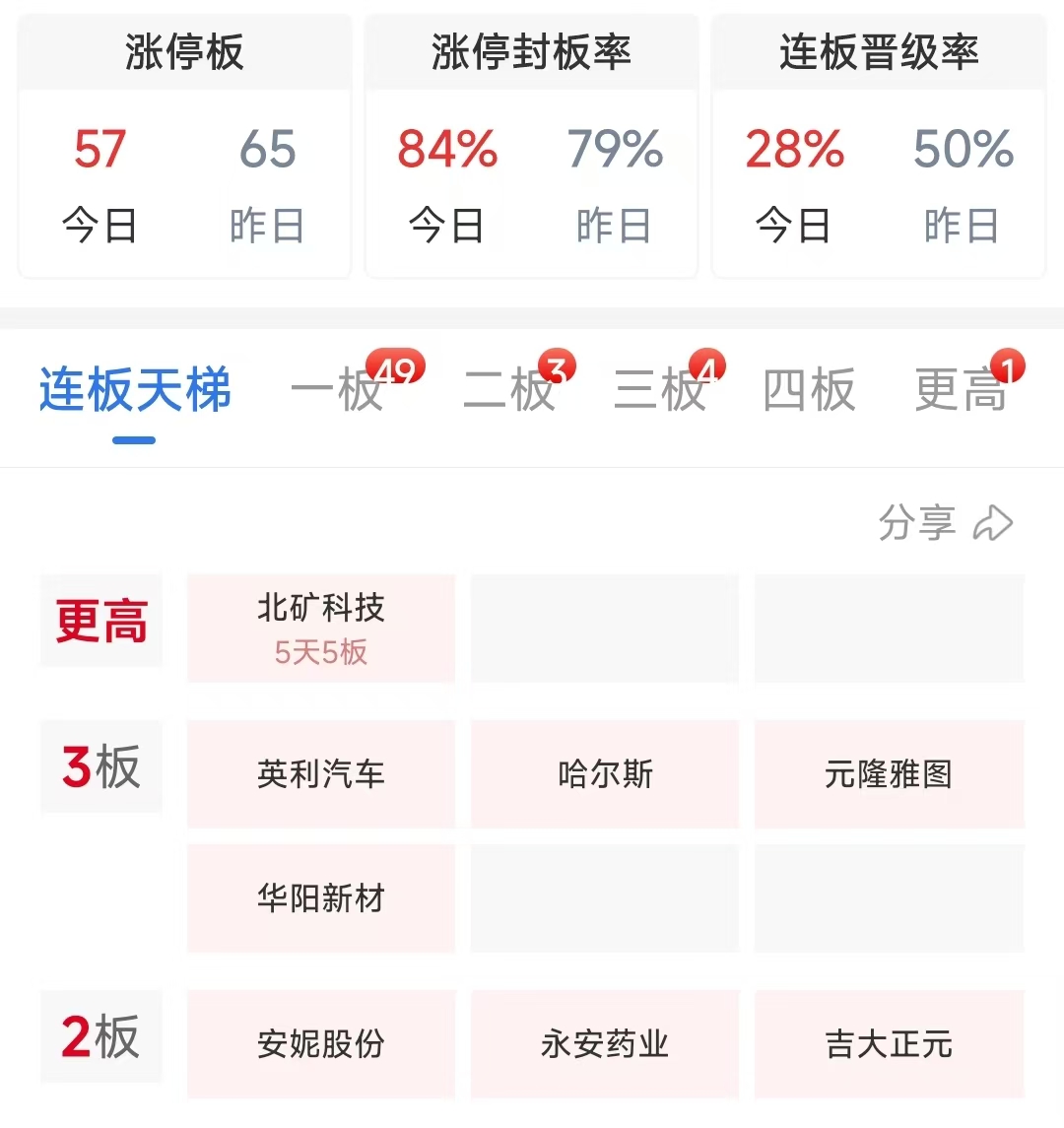Open the 涨停板 statistics card

point(184,148)
